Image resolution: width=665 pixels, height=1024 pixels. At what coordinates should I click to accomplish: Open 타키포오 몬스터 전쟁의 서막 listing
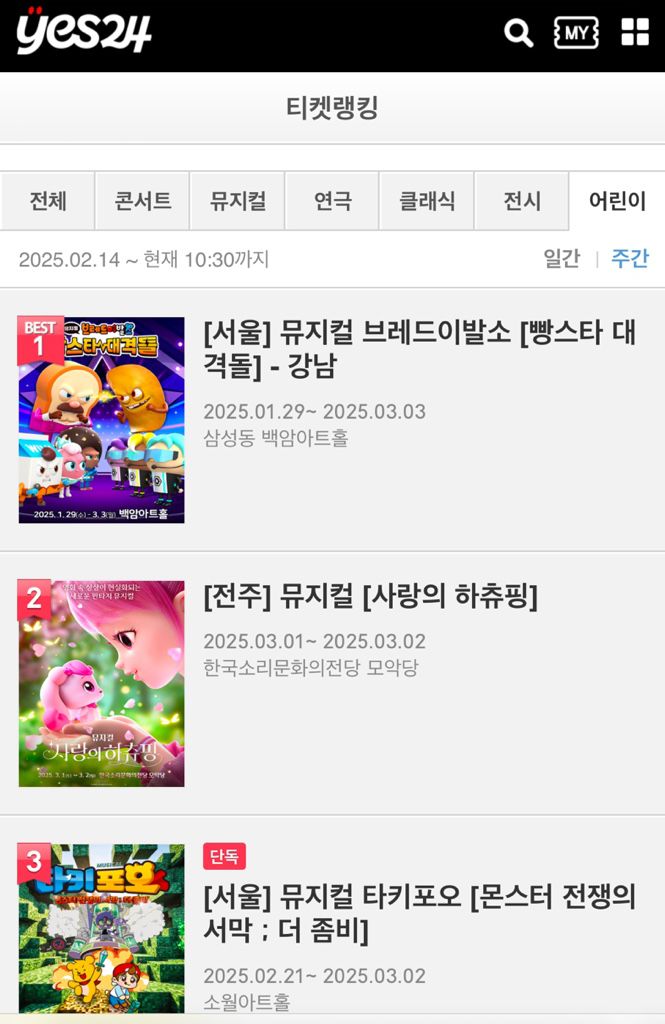[419, 914]
